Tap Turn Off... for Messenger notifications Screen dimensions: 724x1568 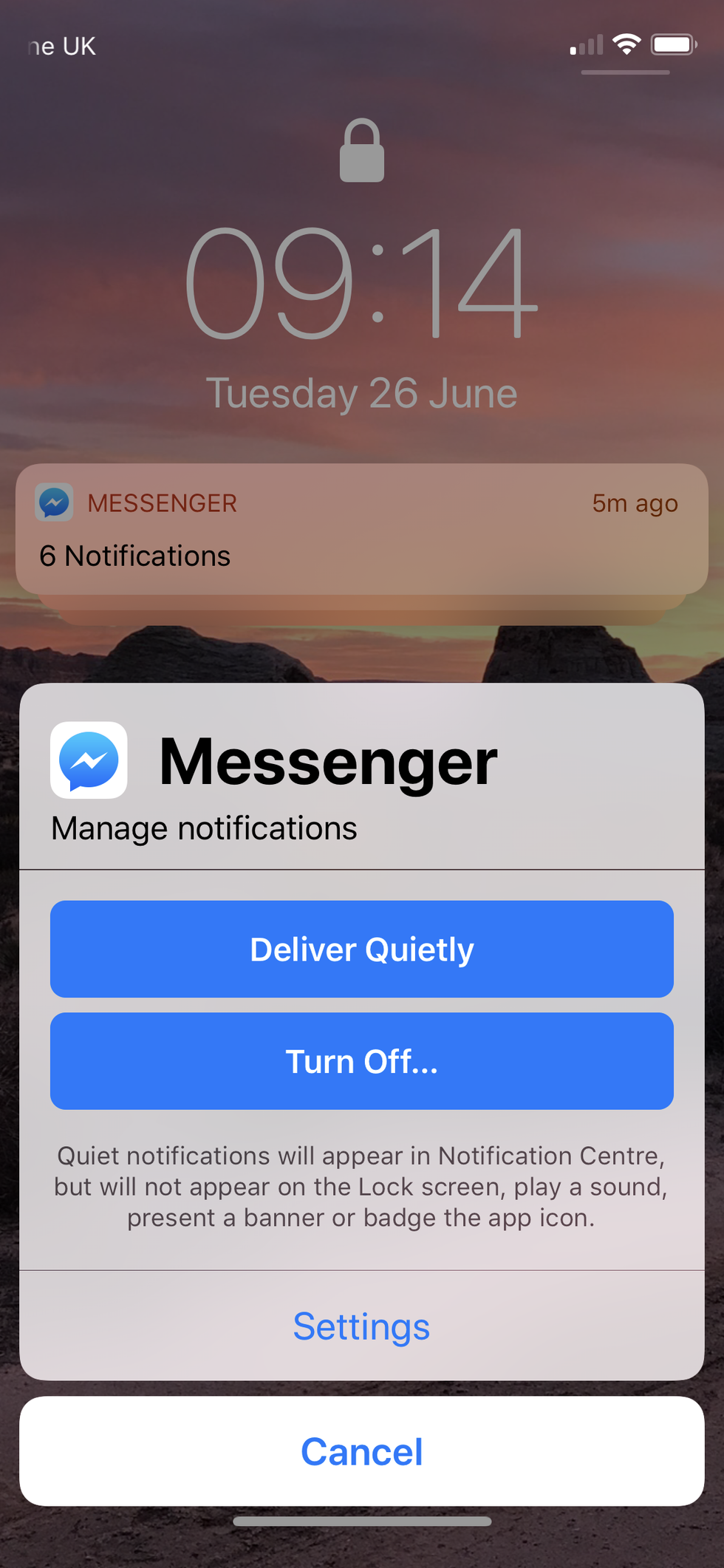(x=361, y=1061)
